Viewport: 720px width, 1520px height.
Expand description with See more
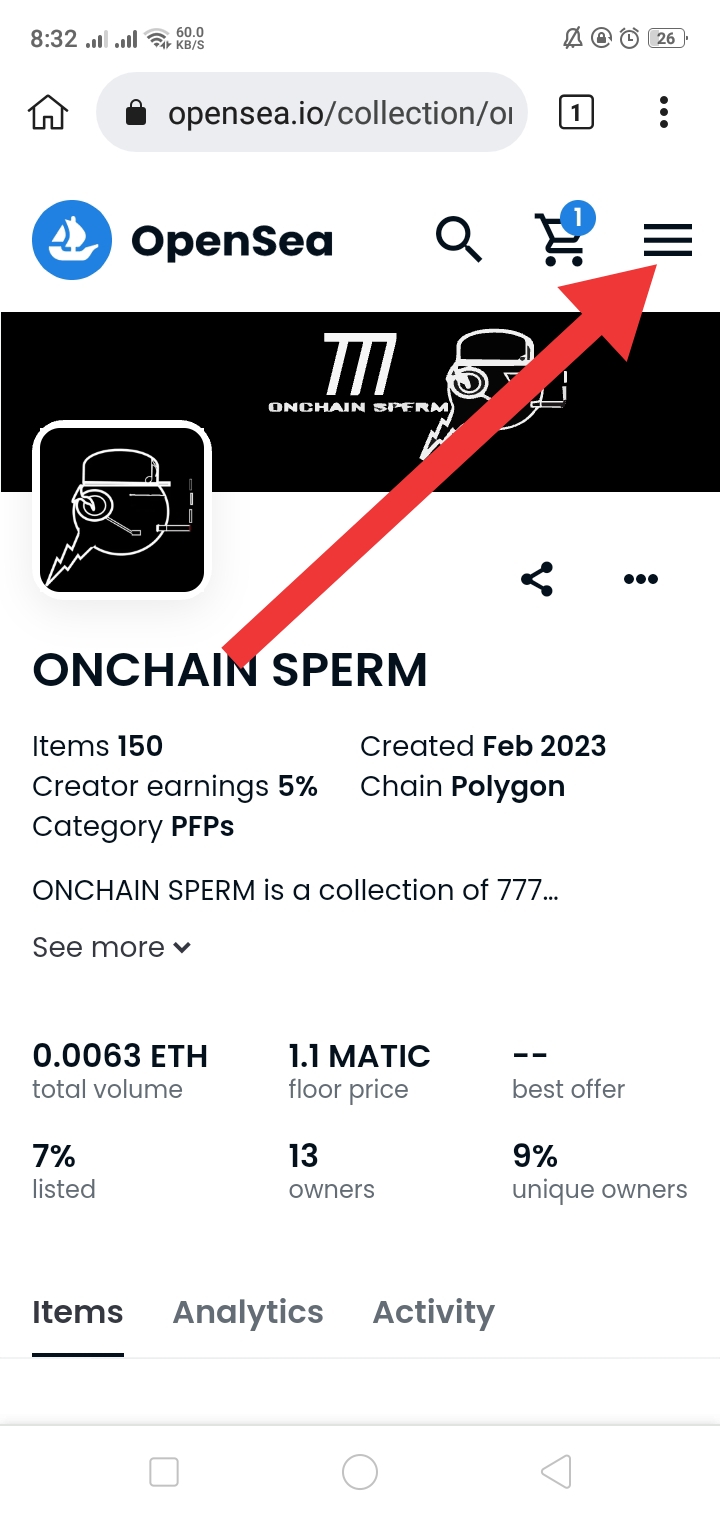111,947
